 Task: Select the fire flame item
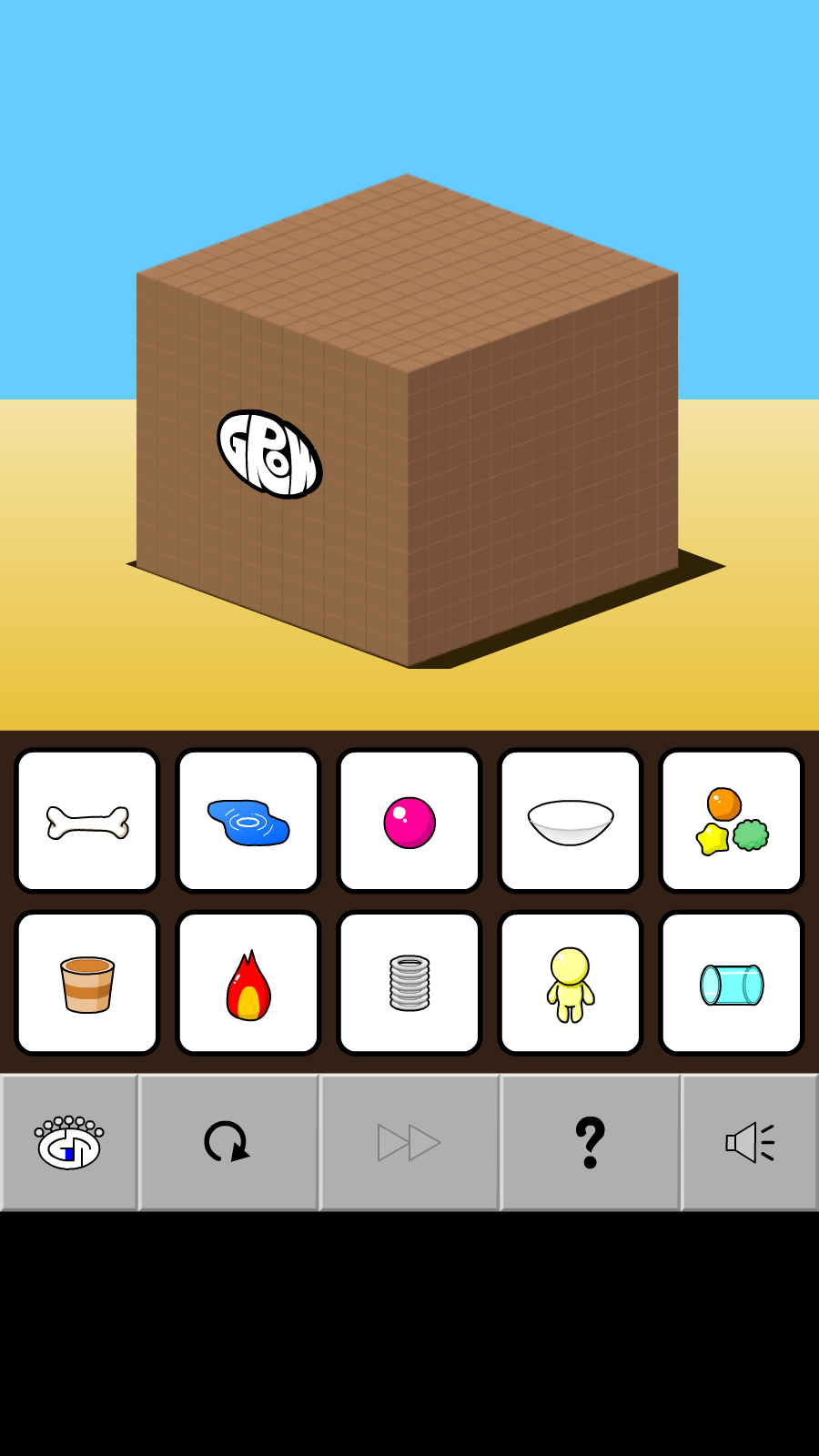point(248,984)
